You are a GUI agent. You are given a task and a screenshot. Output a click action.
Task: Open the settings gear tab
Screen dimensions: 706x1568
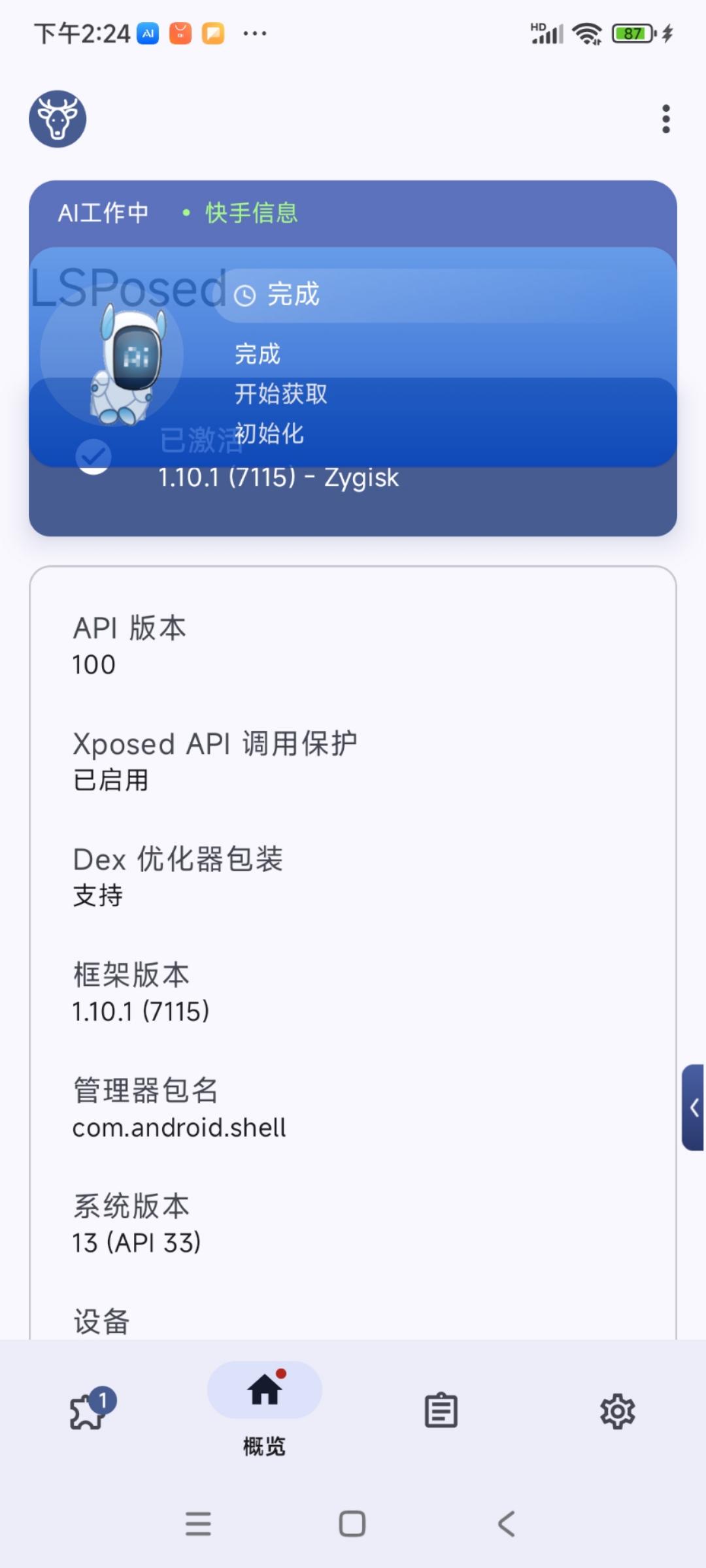point(617,1411)
